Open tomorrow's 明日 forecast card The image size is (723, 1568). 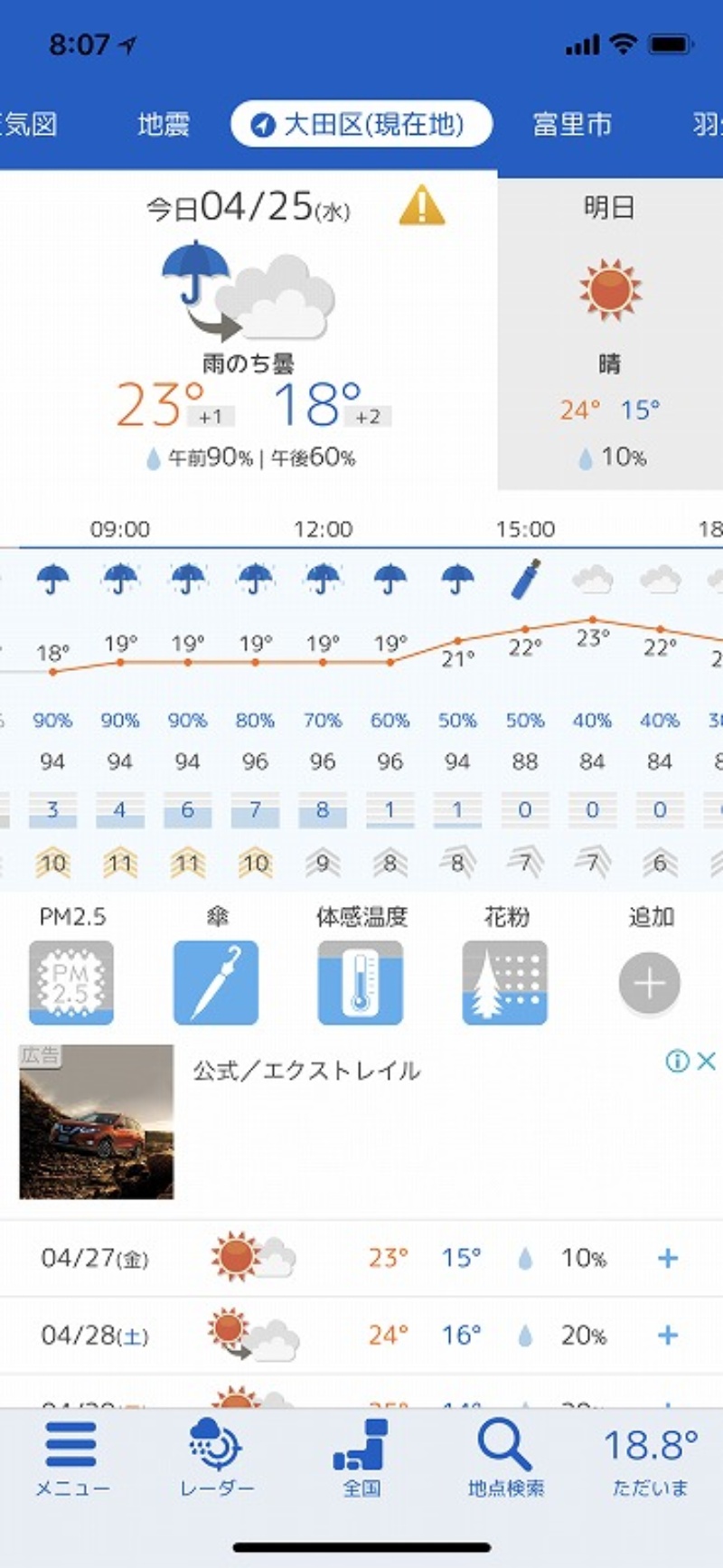[x=609, y=330]
